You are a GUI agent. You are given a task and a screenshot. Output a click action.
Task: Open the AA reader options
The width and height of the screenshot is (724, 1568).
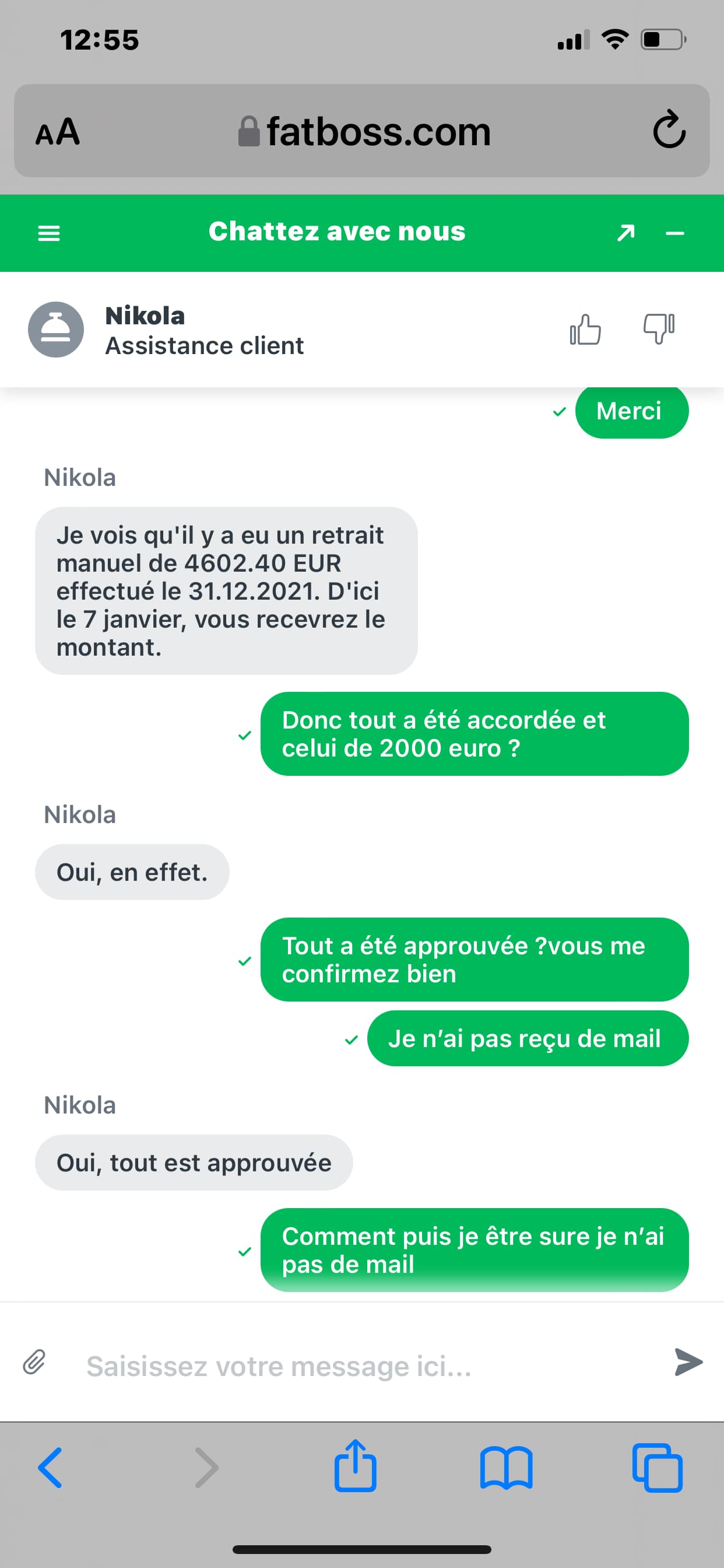tap(57, 131)
